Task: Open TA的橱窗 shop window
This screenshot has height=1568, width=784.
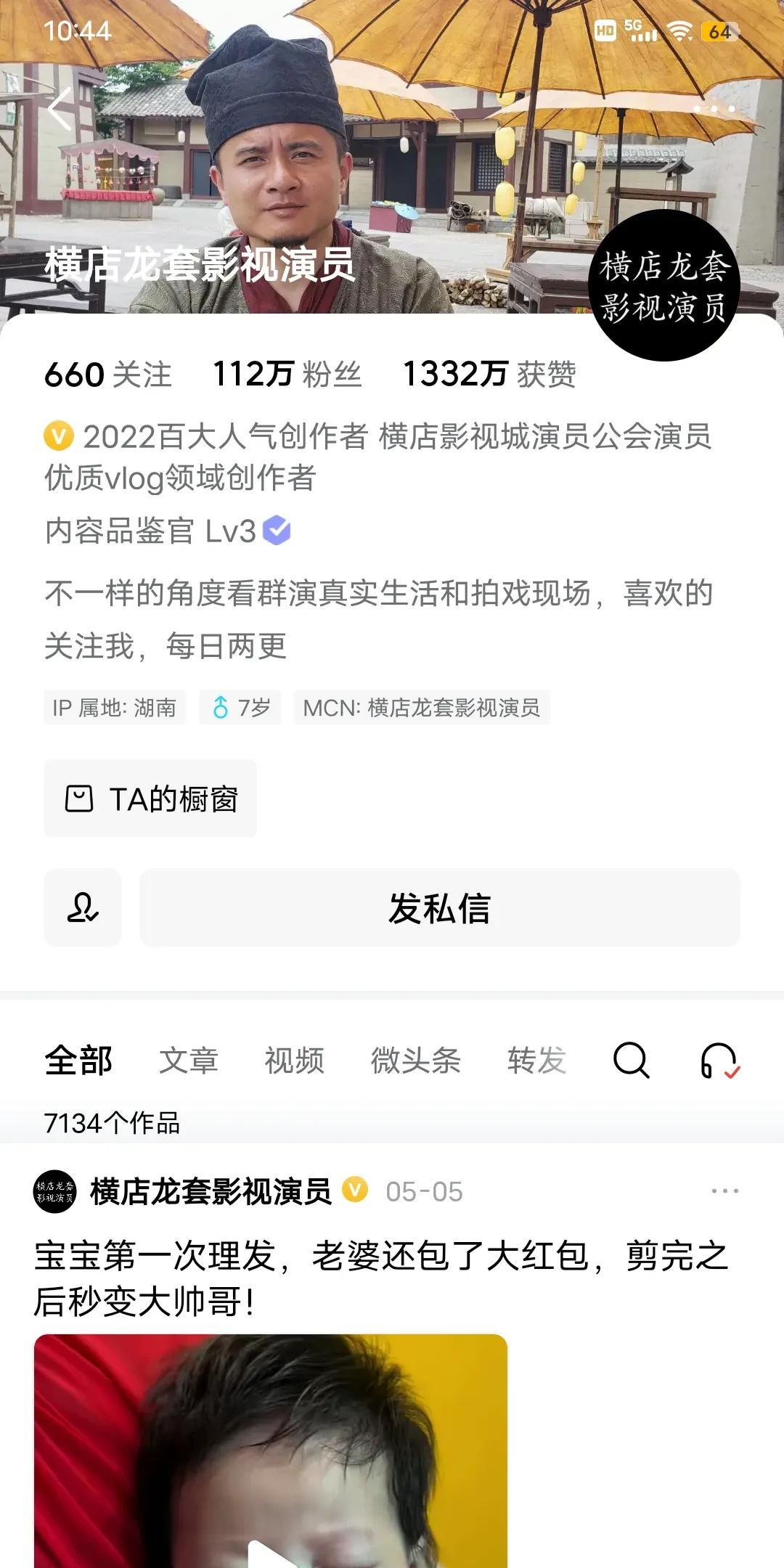Action: point(150,799)
